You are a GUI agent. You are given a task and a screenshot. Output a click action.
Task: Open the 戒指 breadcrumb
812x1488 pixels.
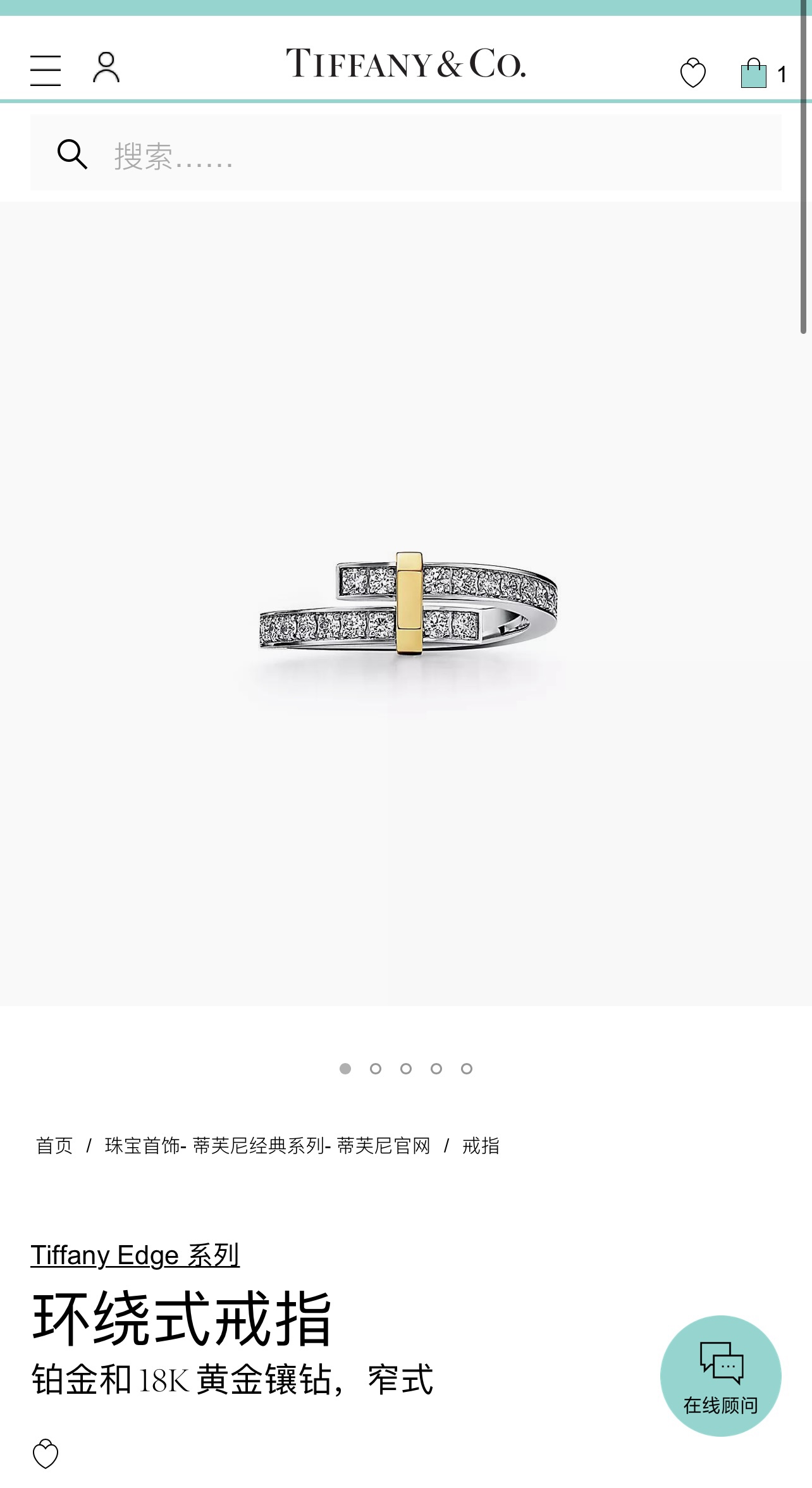click(481, 1145)
